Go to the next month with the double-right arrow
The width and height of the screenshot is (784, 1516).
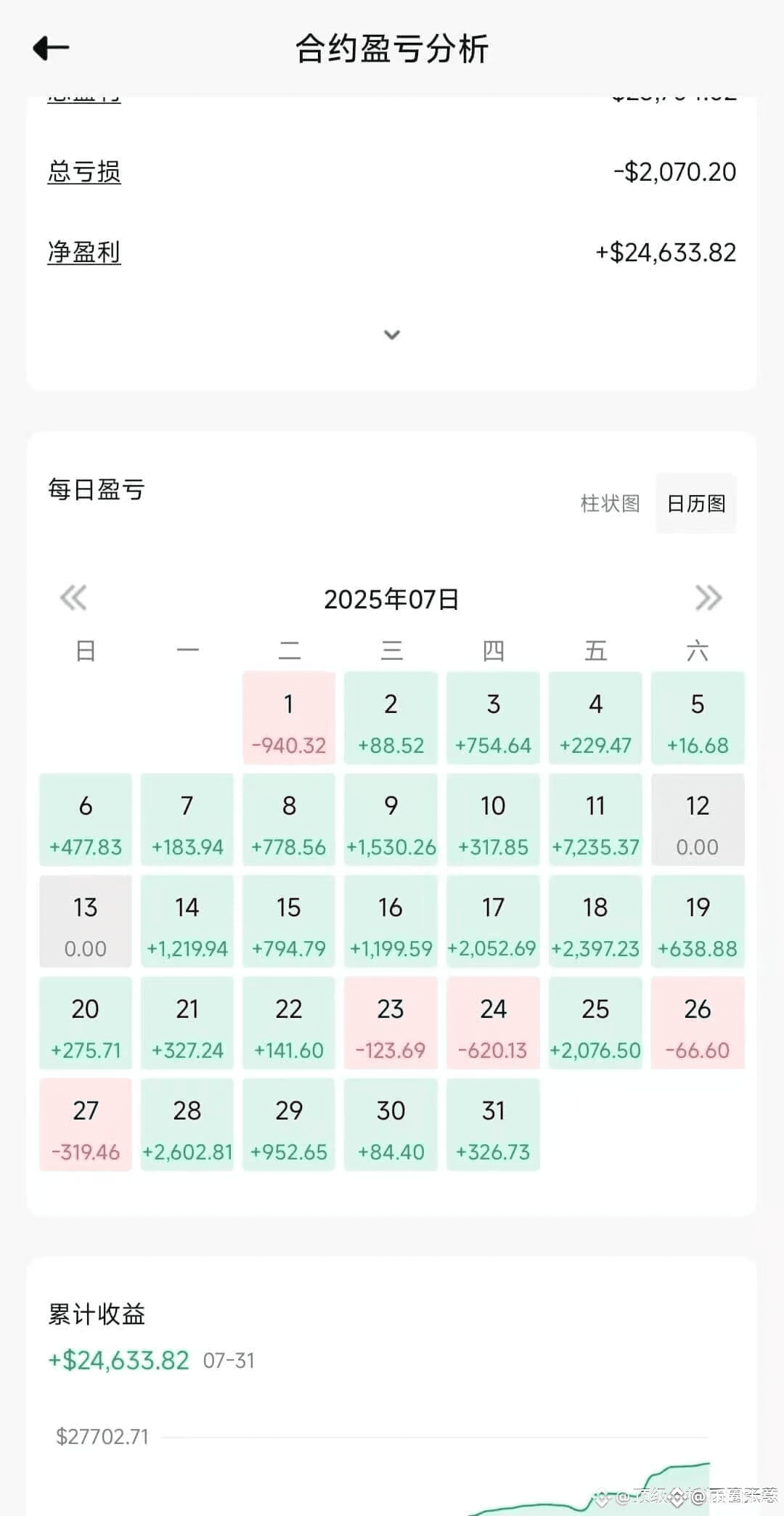click(709, 598)
